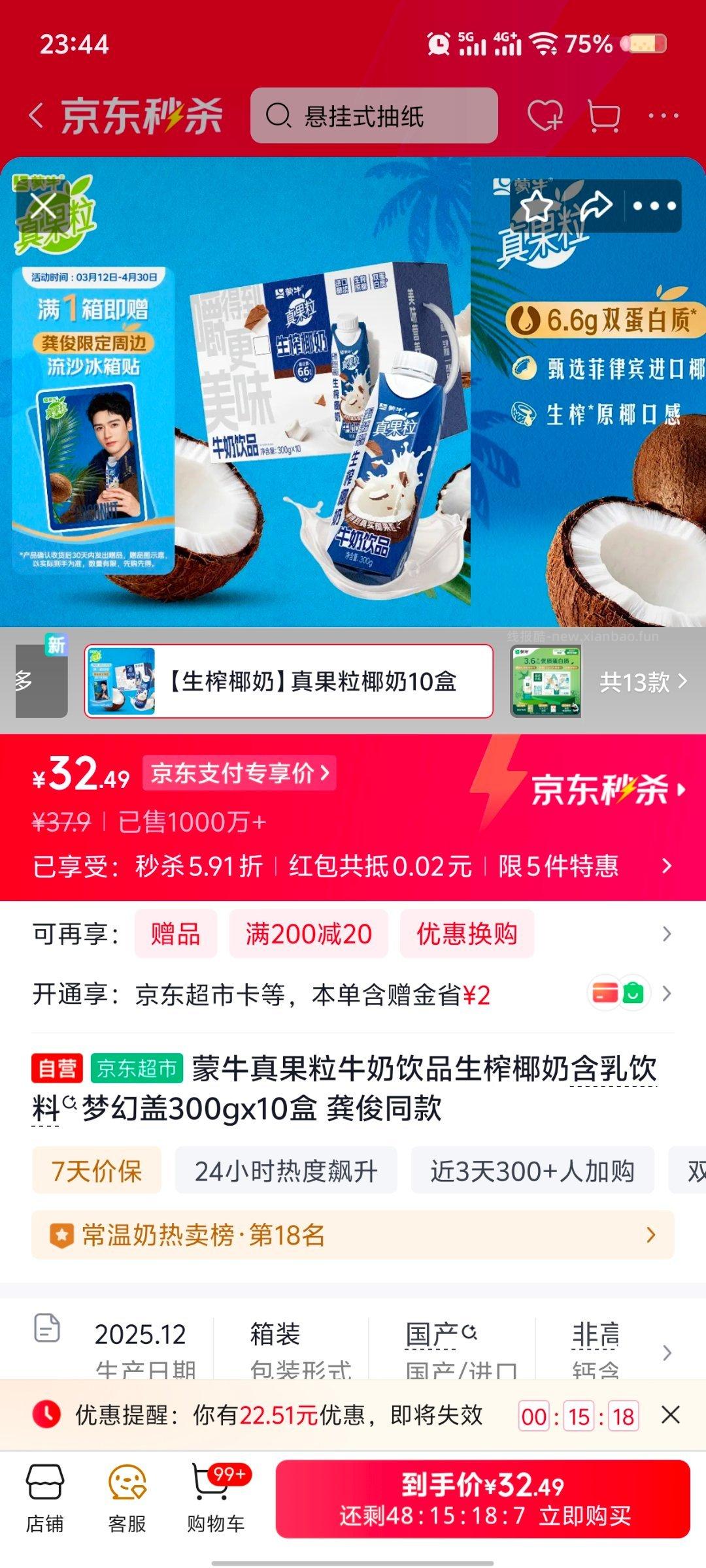Tap the 满200减20 coupon chip

coord(308,934)
